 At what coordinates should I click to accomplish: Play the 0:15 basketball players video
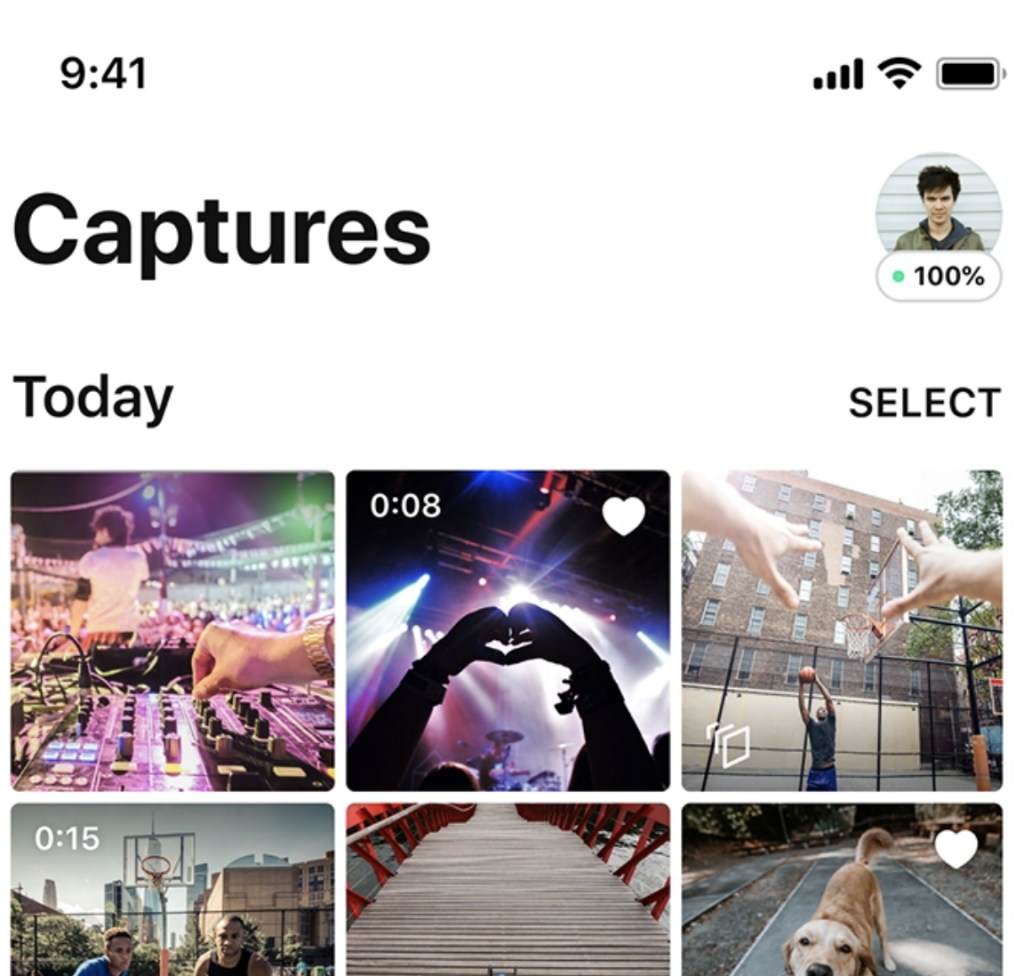click(173, 890)
